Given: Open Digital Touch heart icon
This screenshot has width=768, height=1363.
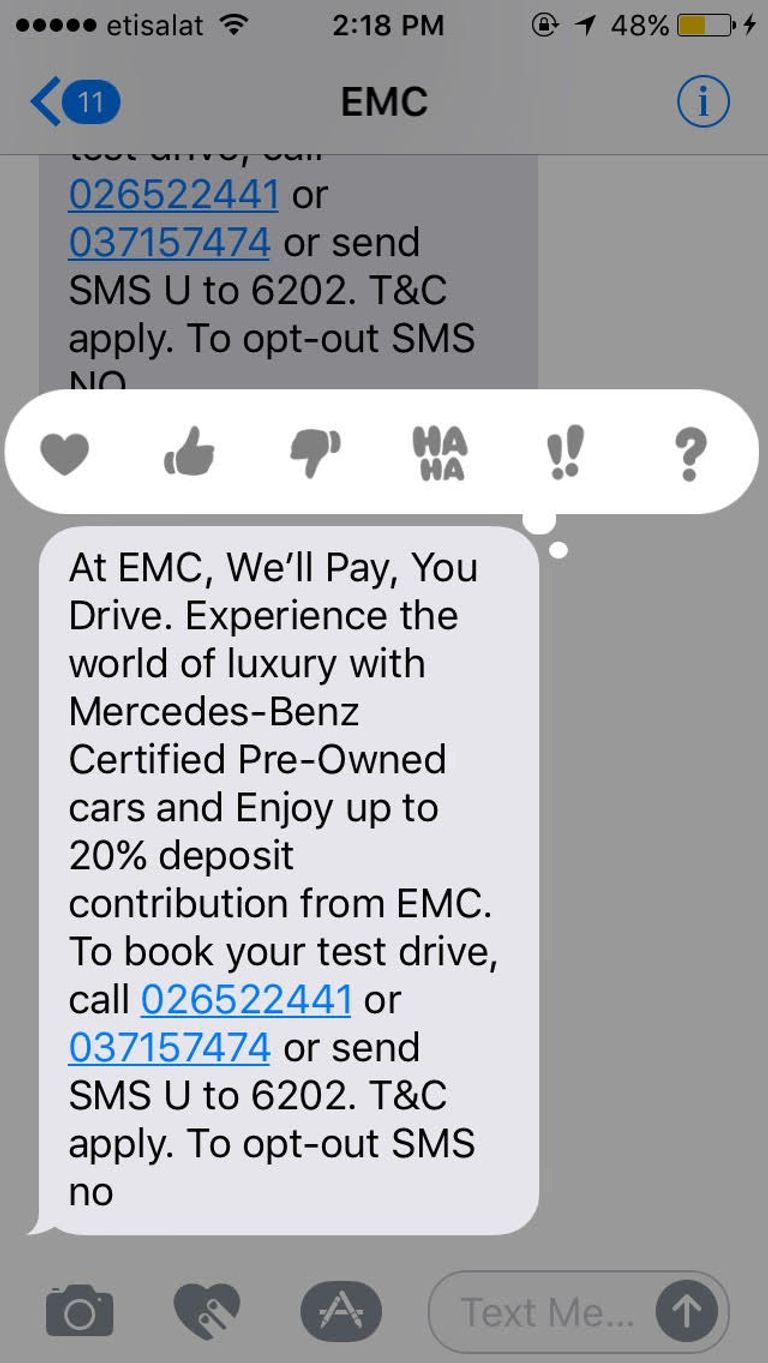Looking at the screenshot, I should 207,1311.
